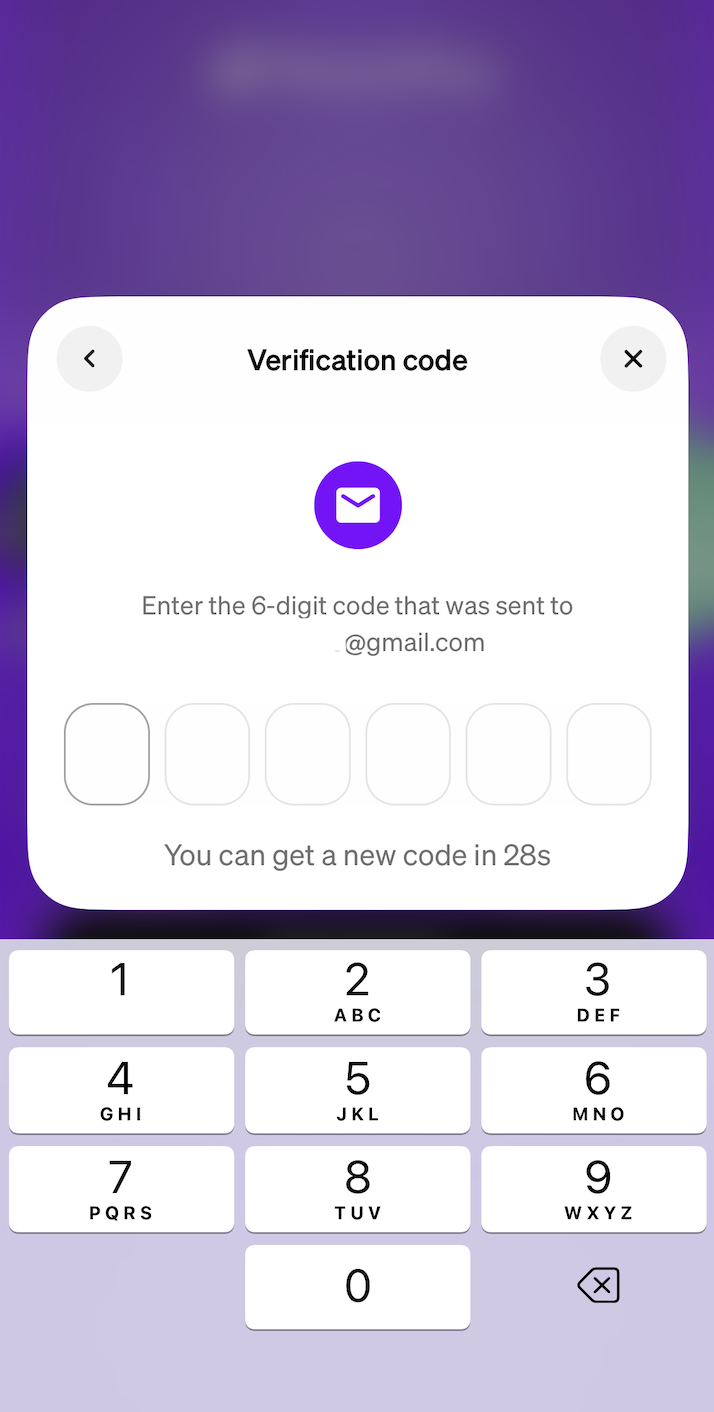Viewport: 714px width, 1412px height.
Task: Type digit 7 on the keypad
Action: pyautogui.click(x=121, y=1187)
